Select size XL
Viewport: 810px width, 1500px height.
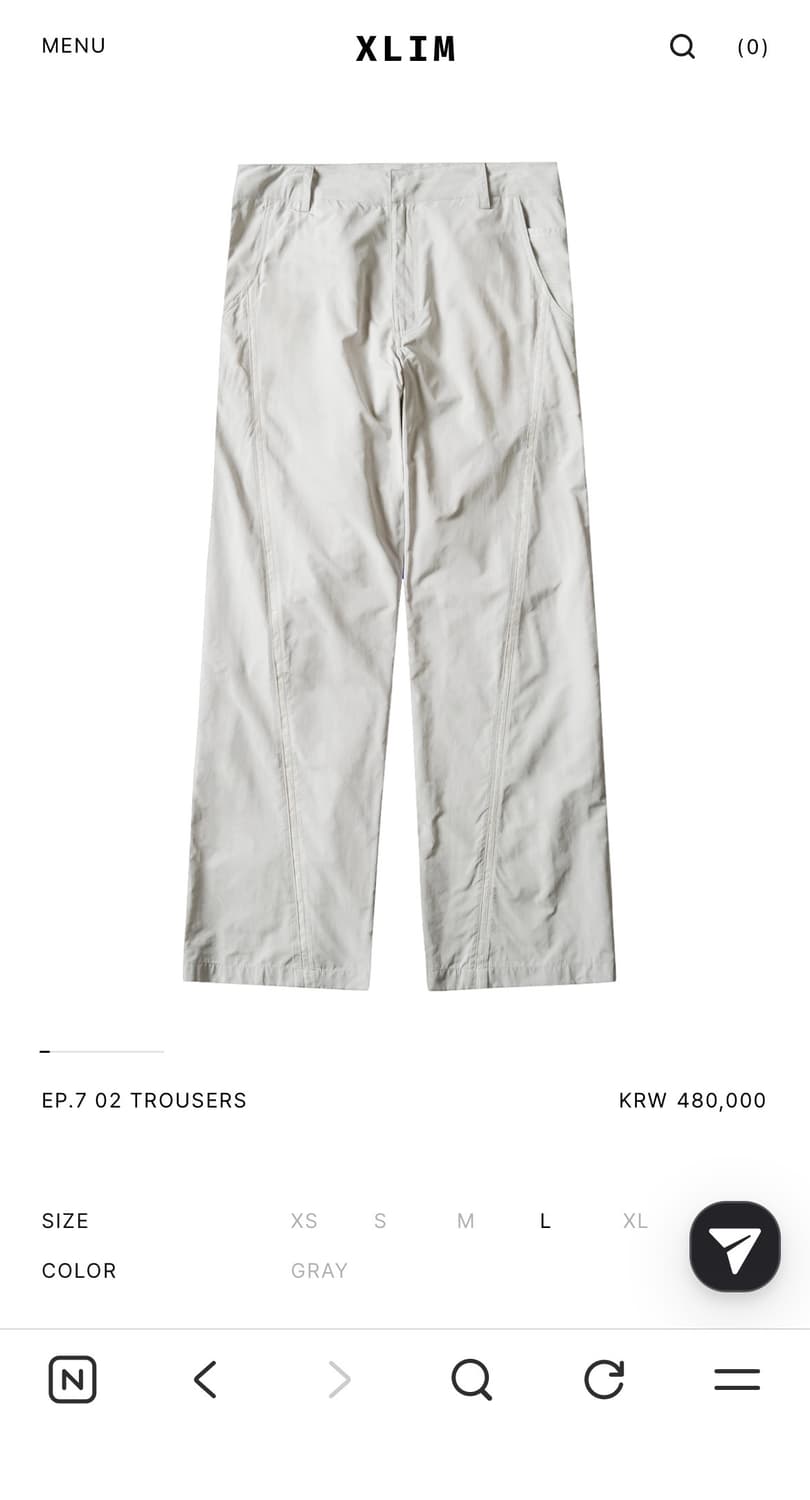(634, 1221)
